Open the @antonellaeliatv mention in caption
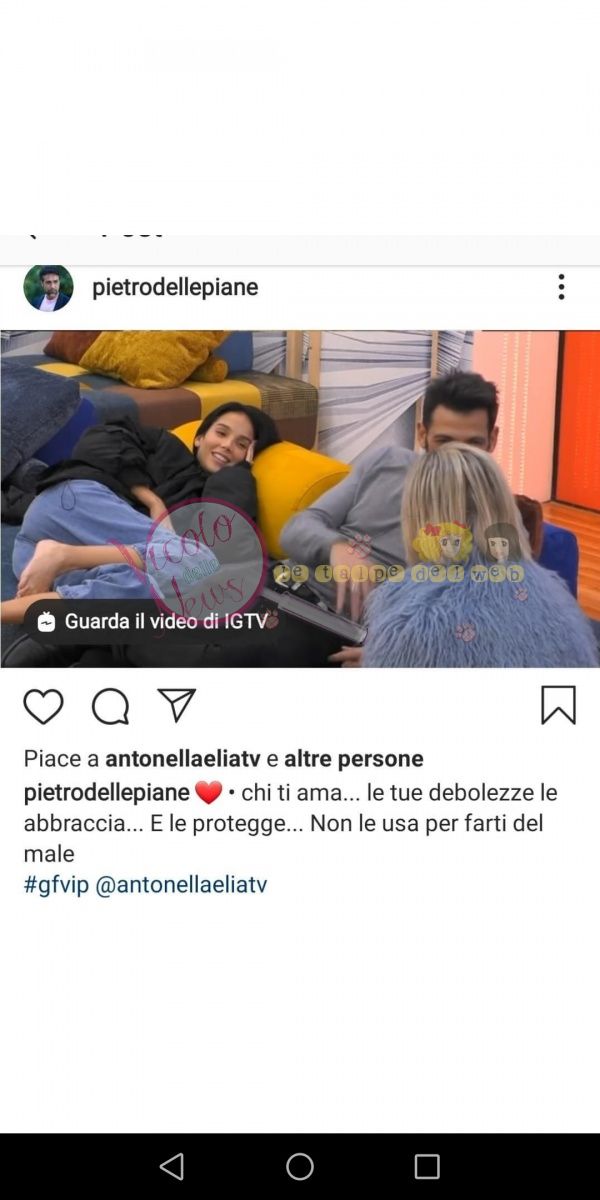600x1200 pixels. point(181,885)
